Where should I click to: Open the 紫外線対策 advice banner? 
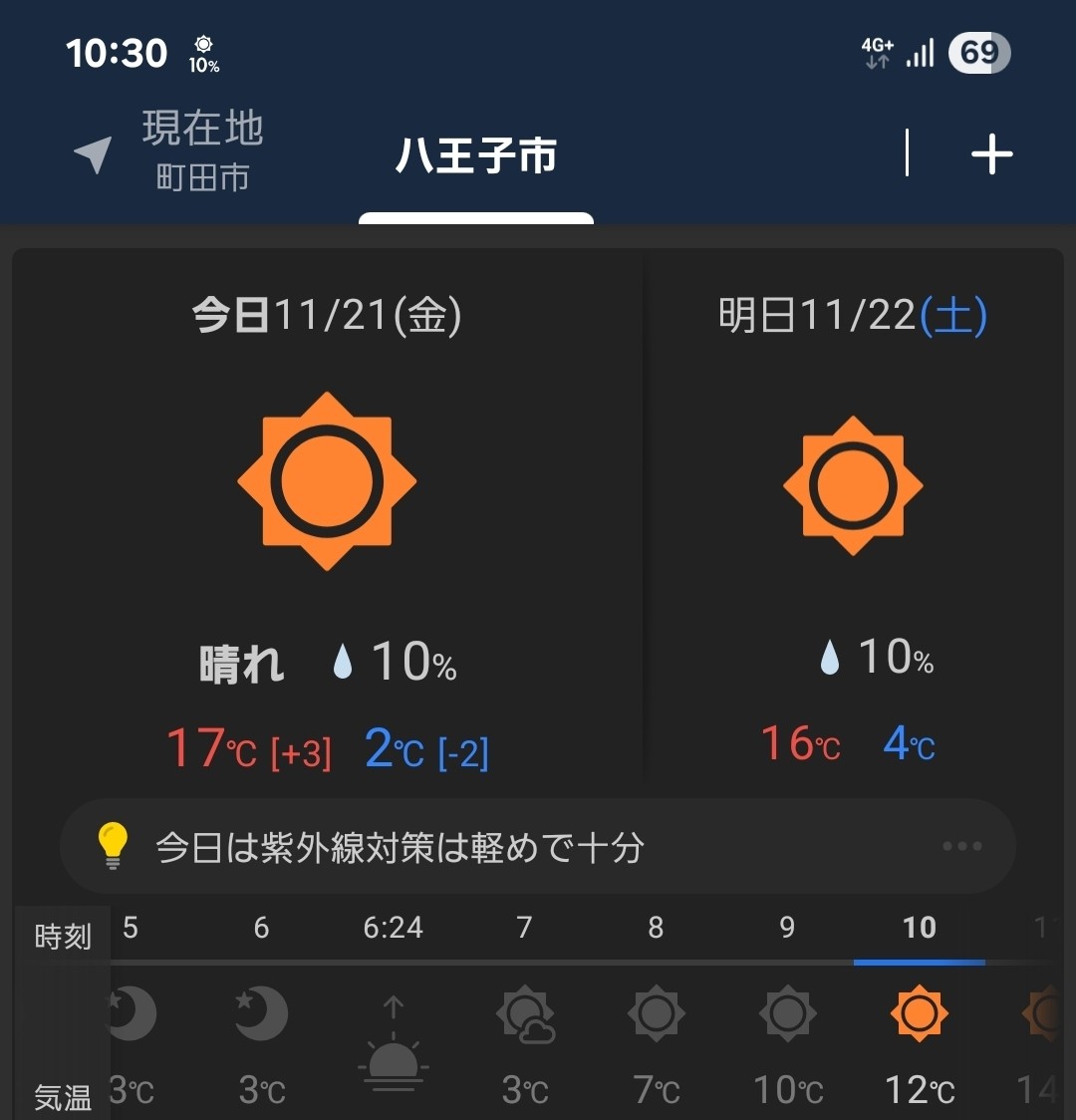click(x=538, y=847)
